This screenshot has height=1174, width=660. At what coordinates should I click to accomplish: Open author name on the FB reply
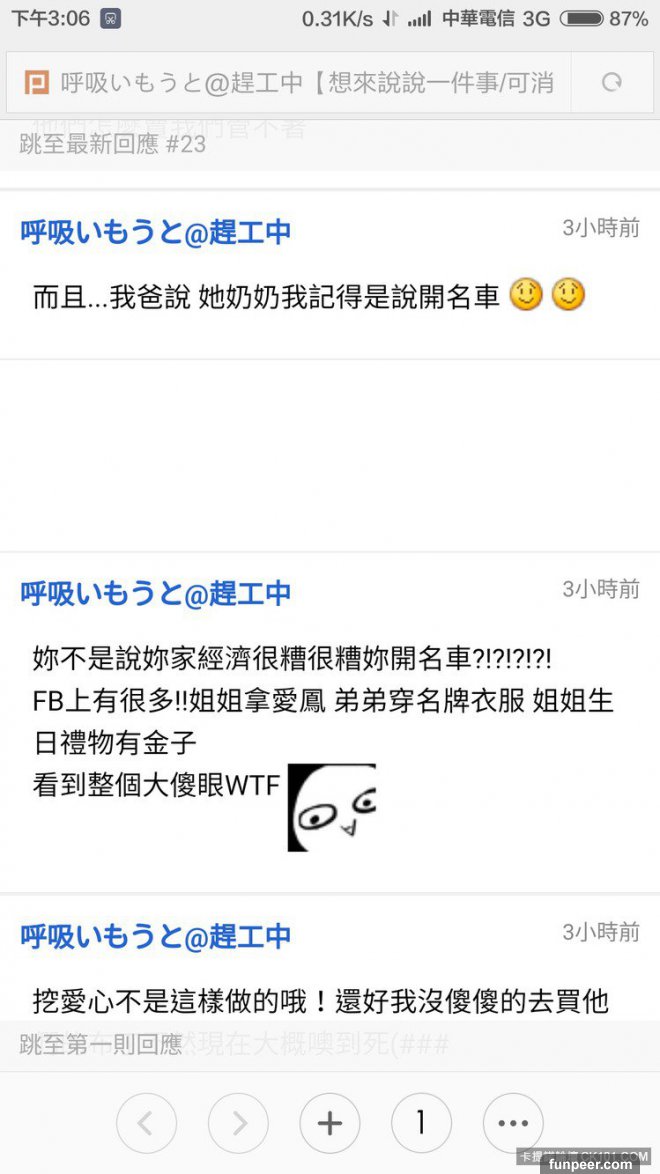click(x=156, y=593)
